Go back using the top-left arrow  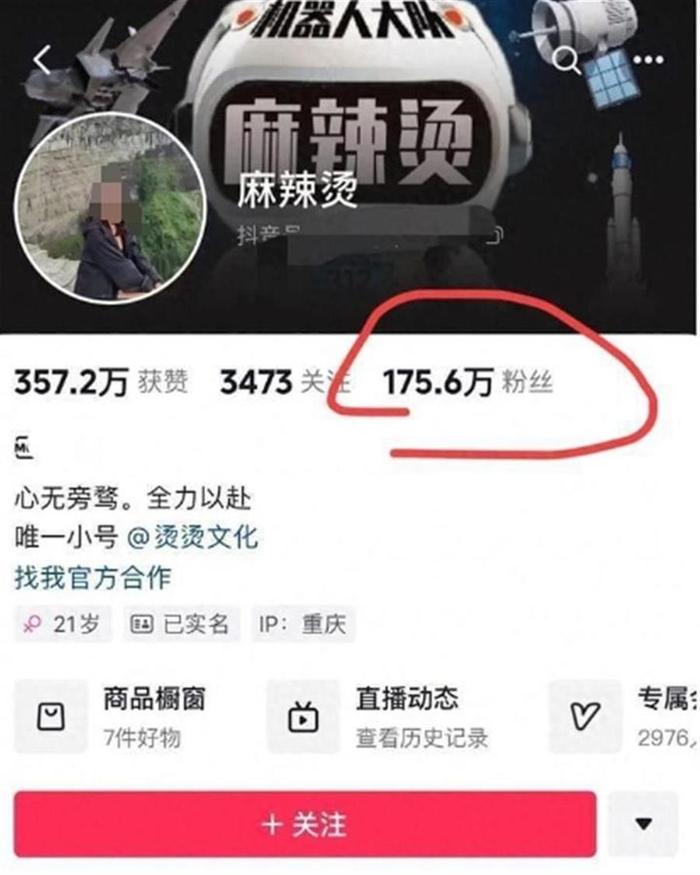point(41,62)
